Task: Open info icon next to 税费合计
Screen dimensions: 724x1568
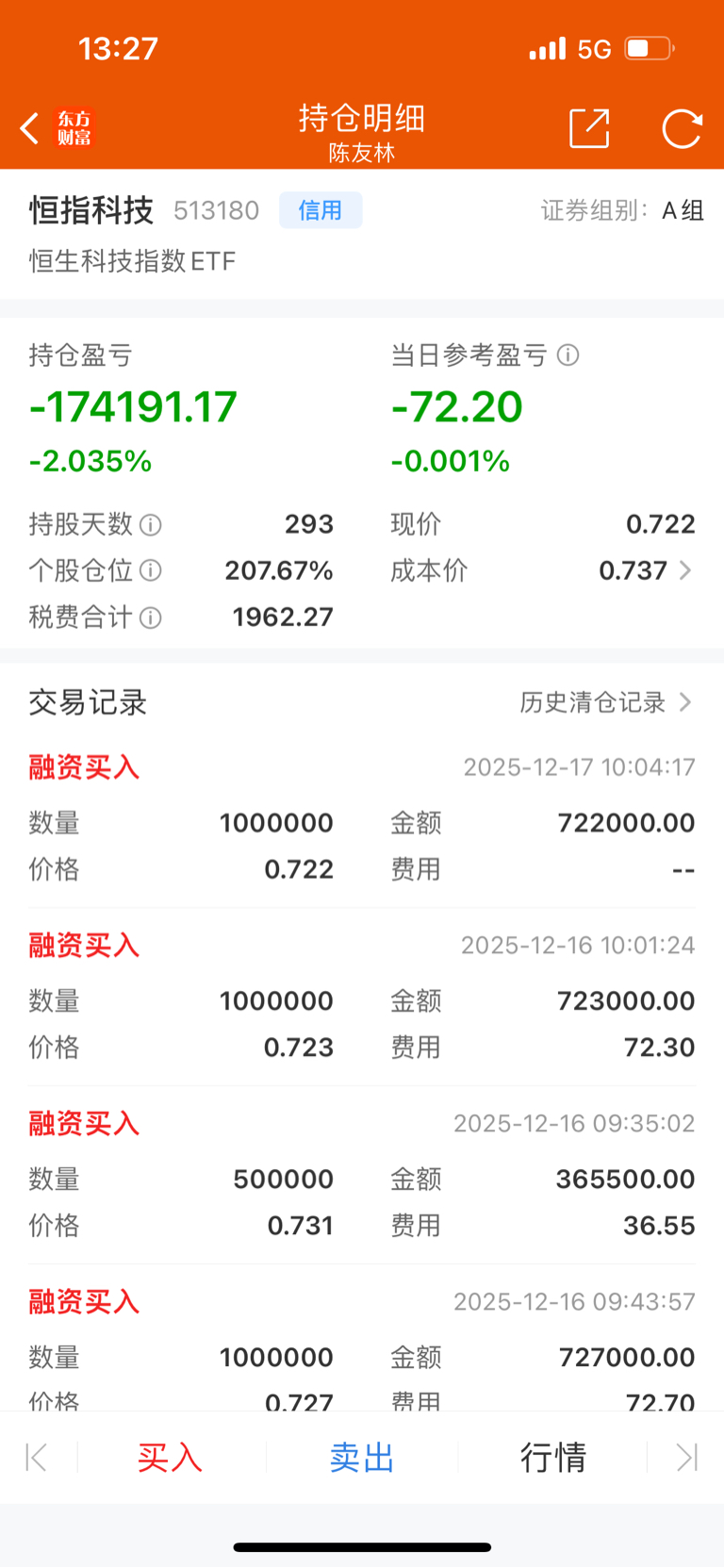Action: tap(151, 618)
